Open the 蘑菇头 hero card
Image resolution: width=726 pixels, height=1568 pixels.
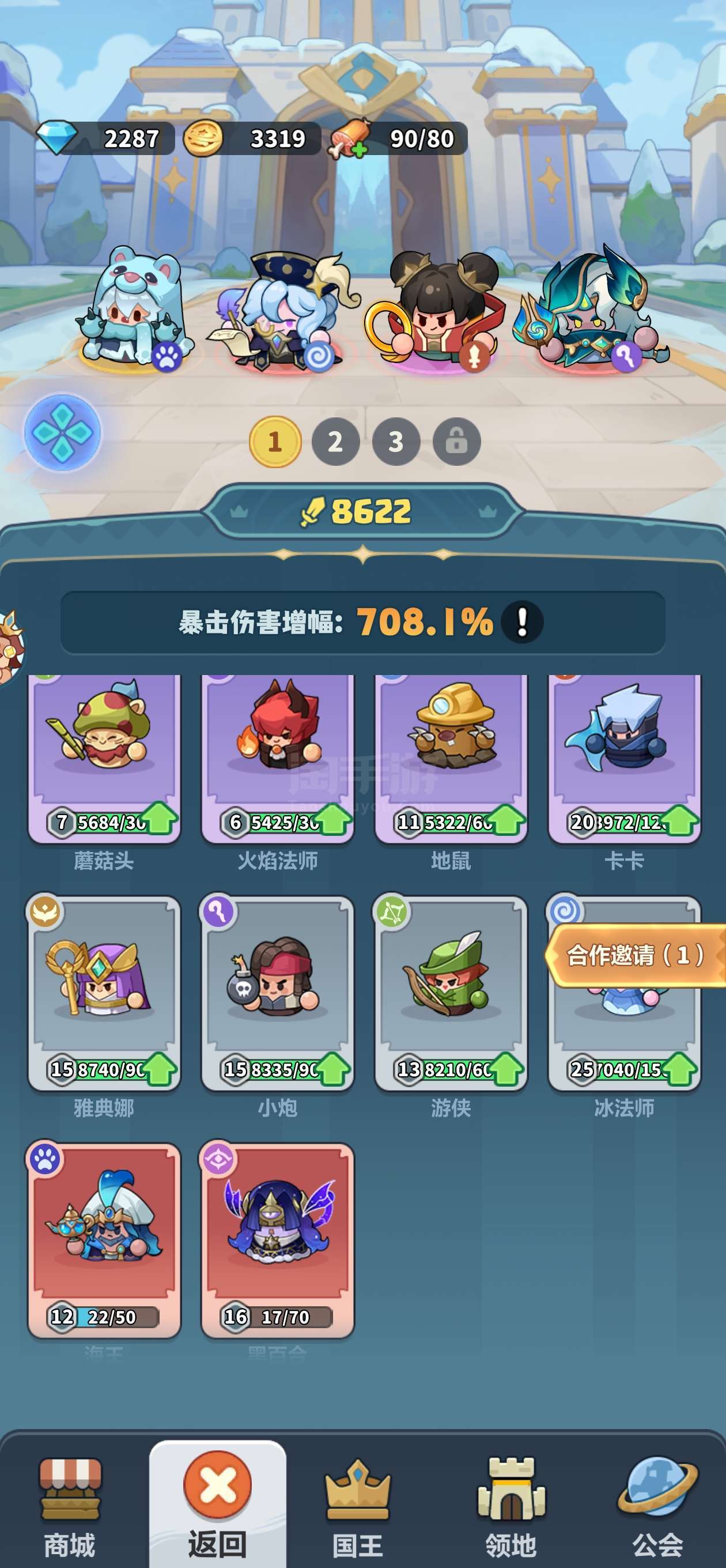[x=104, y=759]
